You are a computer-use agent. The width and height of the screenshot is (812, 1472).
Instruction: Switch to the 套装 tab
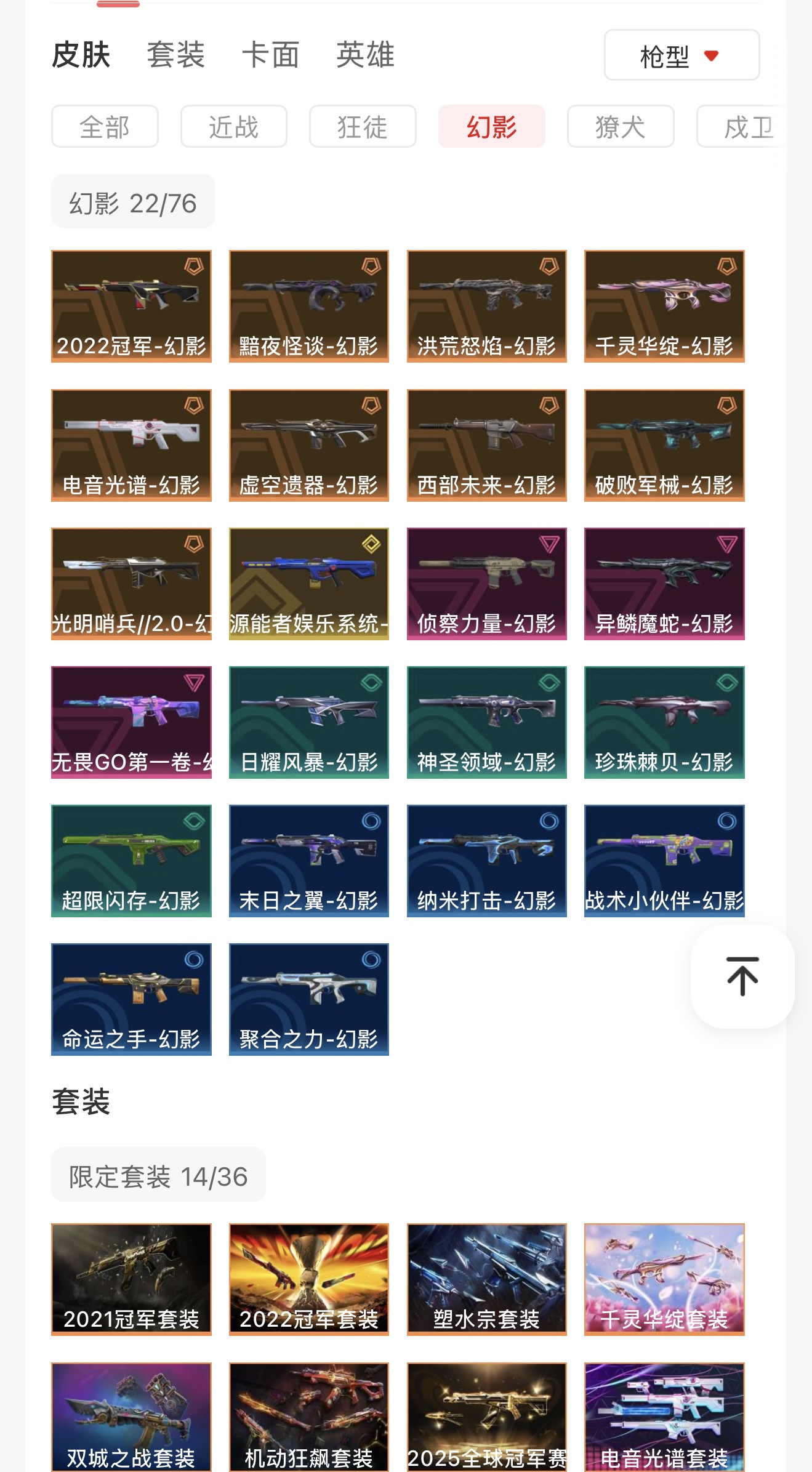coord(175,55)
